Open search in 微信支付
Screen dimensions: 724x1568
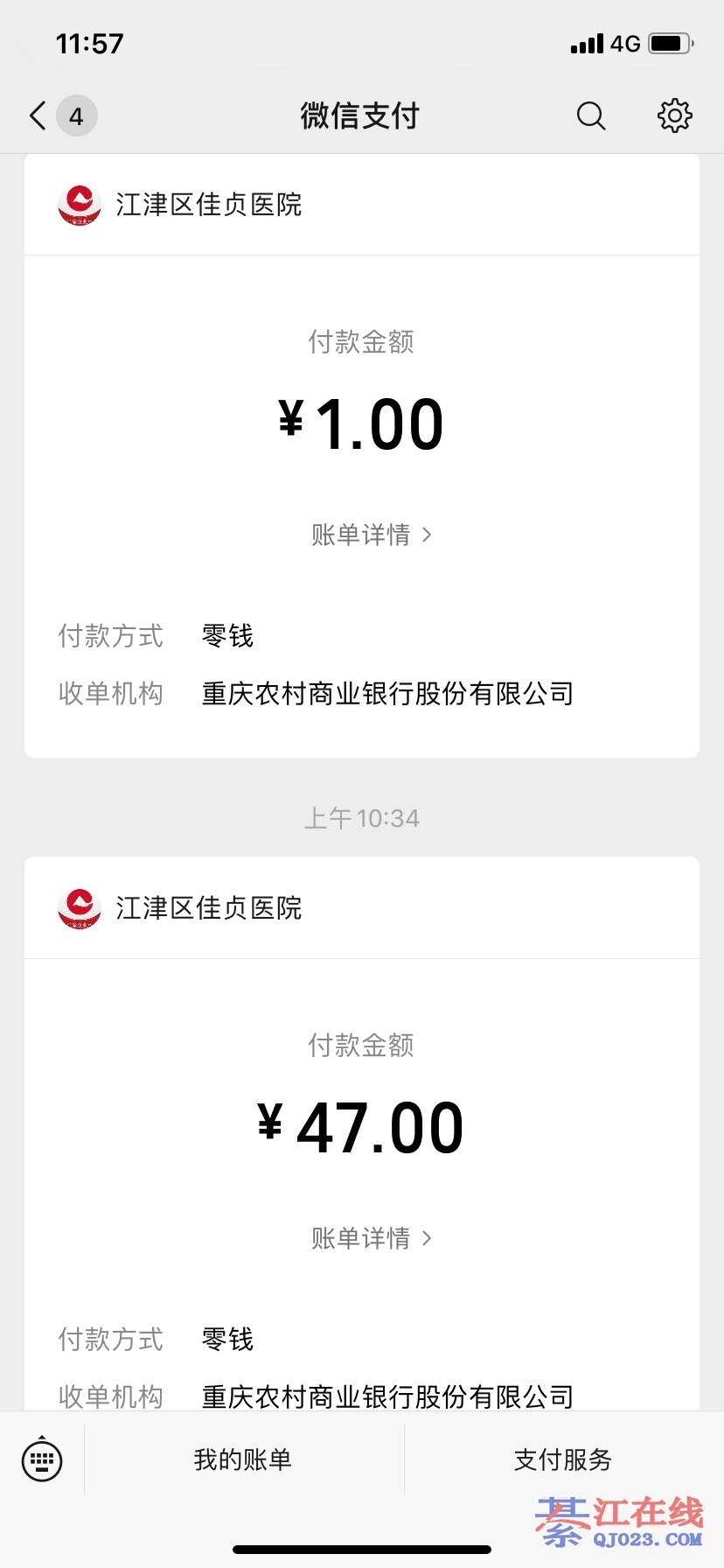click(591, 115)
